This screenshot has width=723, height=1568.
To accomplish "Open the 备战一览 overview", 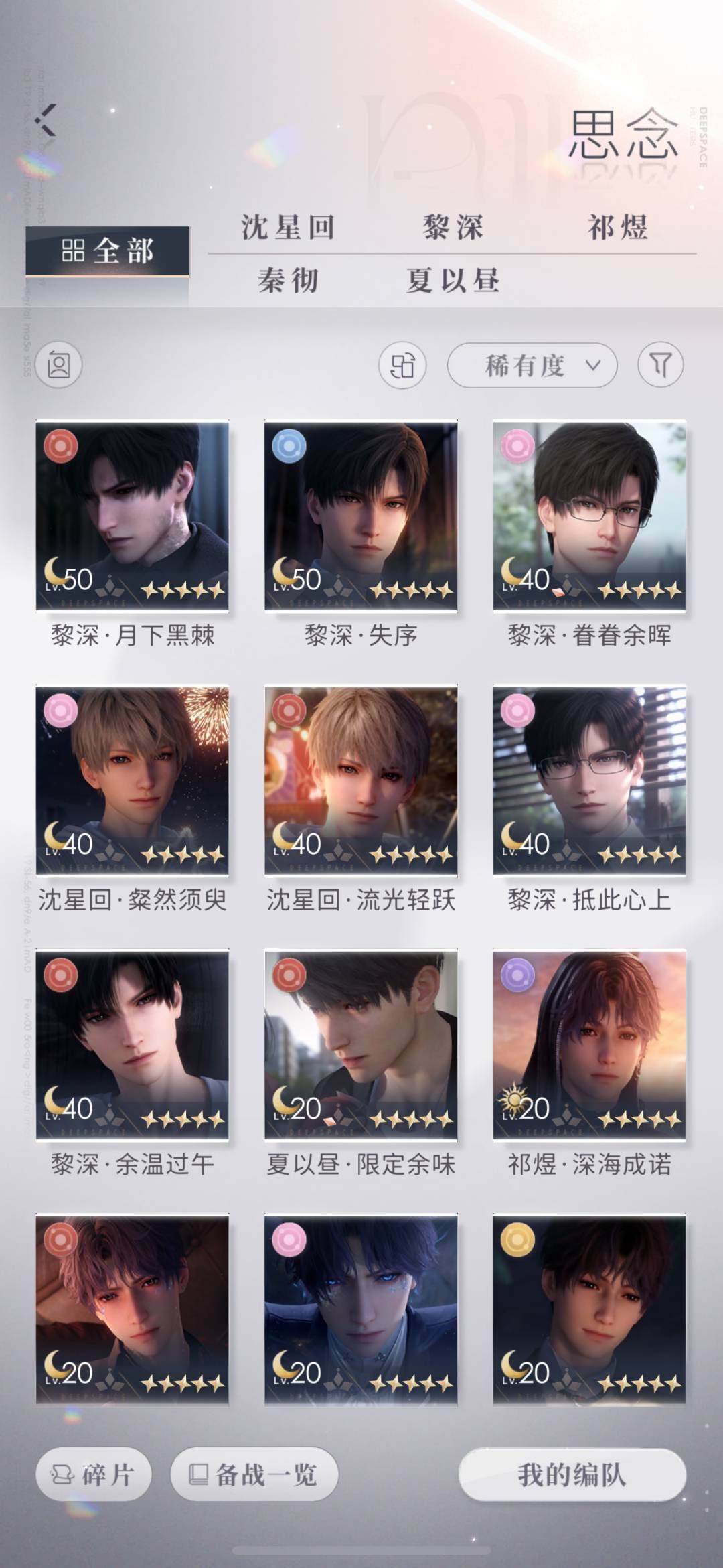I will point(254,1474).
